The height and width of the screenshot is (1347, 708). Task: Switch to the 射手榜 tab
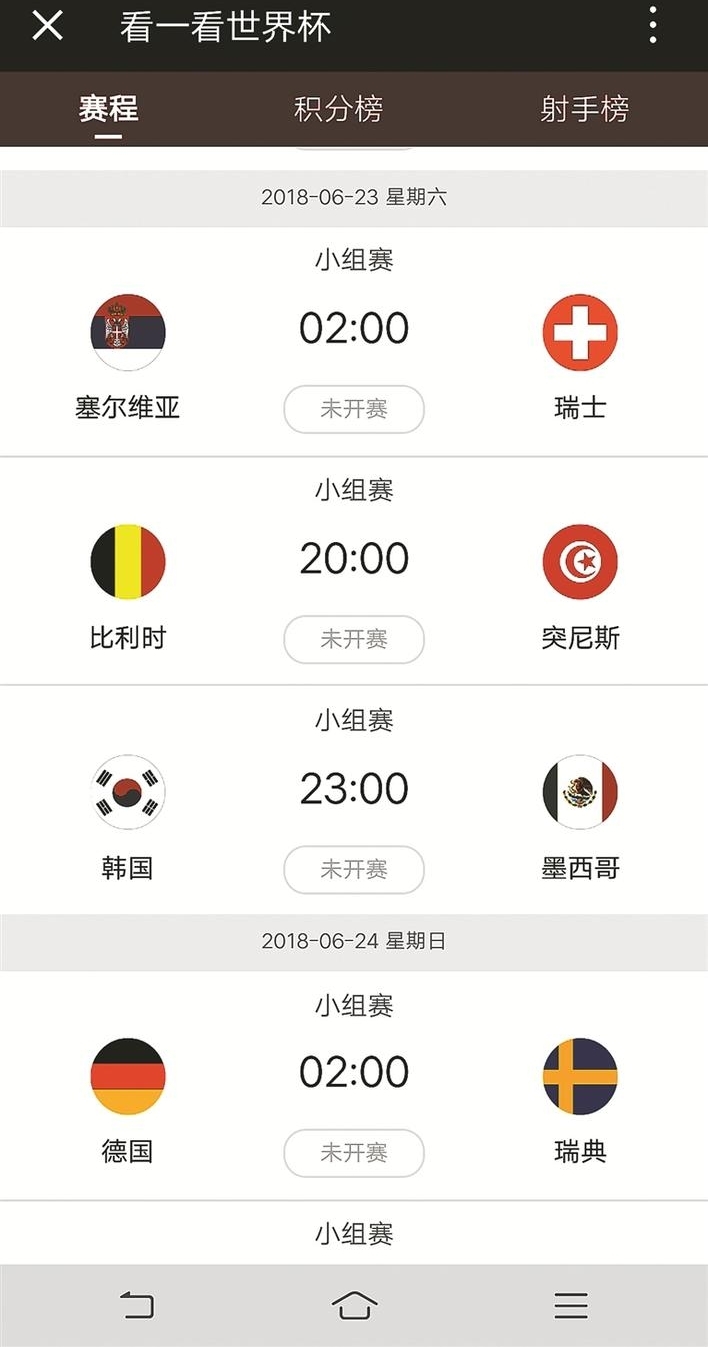click(x=584, y=109)
